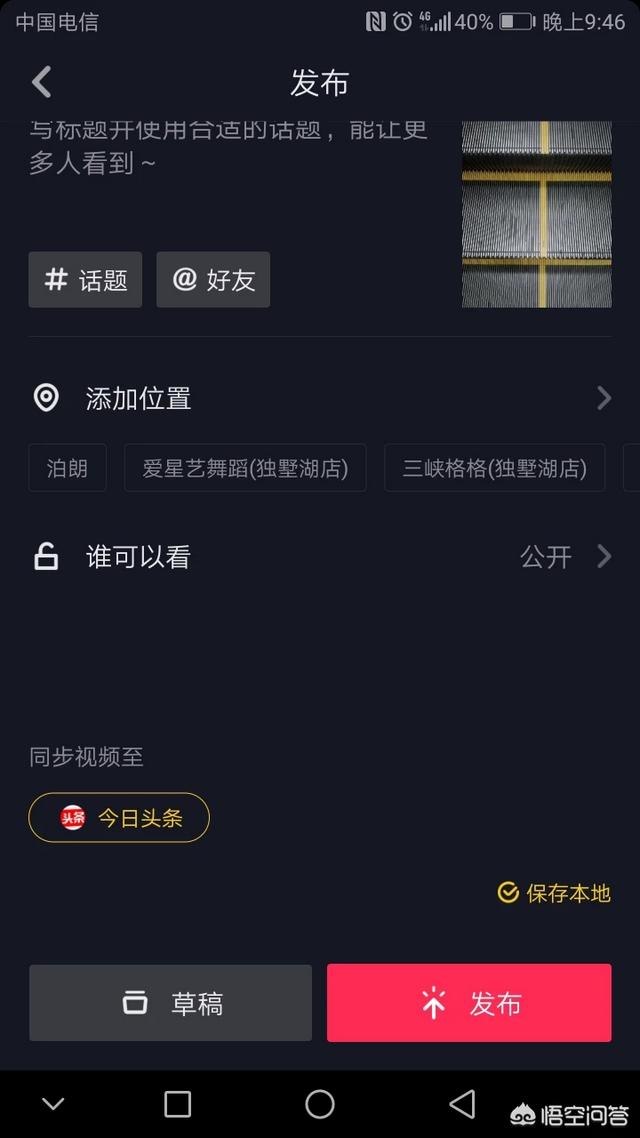Toggle the 保存本地 checkbox
Screen dimensions: 640x1138
554,893
